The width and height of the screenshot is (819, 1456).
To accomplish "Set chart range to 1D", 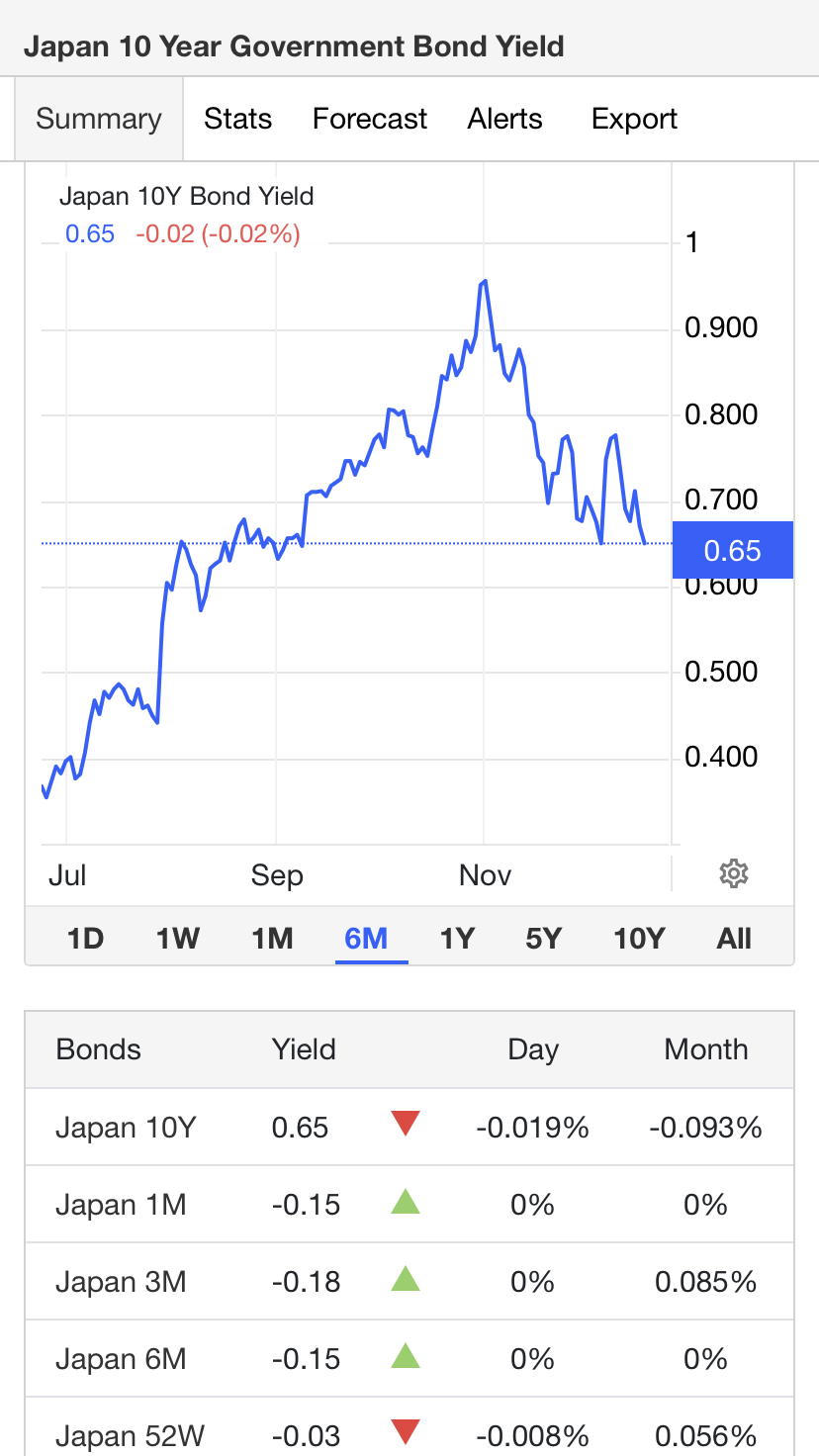I will tap(85, 937).
